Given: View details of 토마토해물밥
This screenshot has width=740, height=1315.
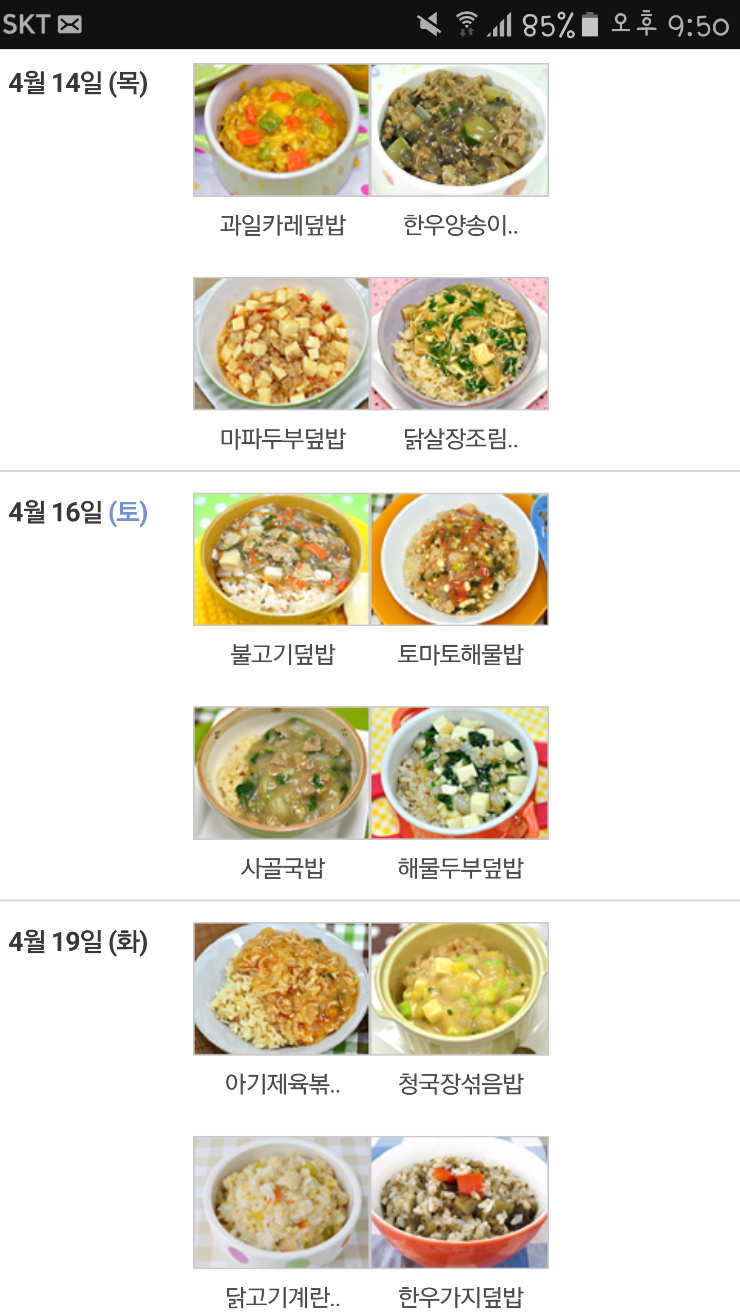Looking at the screenshot, I should 460,559.
